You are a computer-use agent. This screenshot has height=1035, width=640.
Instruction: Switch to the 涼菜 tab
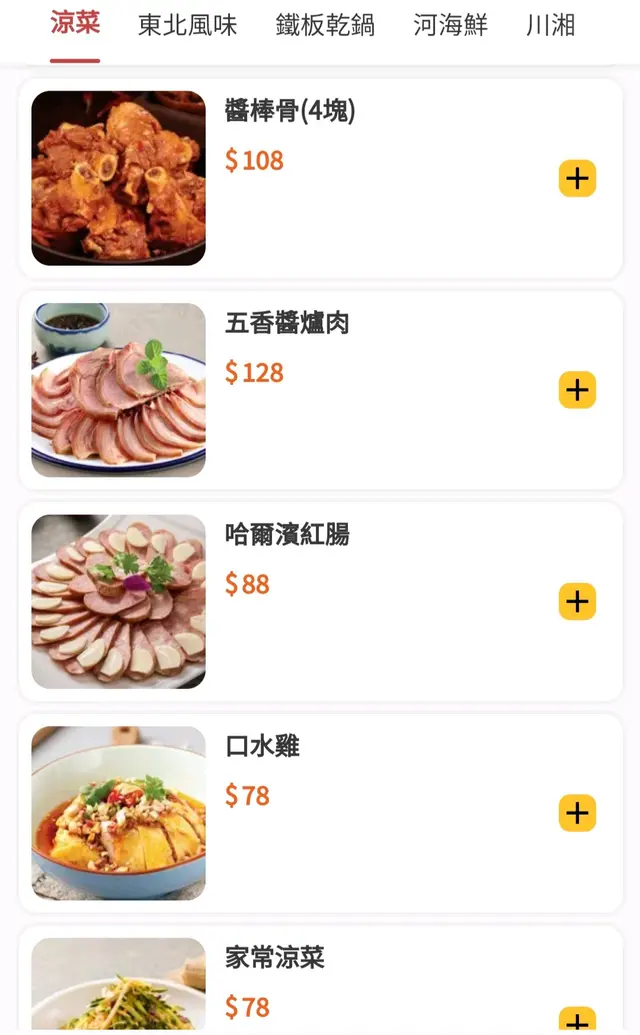tap(75, 24)
